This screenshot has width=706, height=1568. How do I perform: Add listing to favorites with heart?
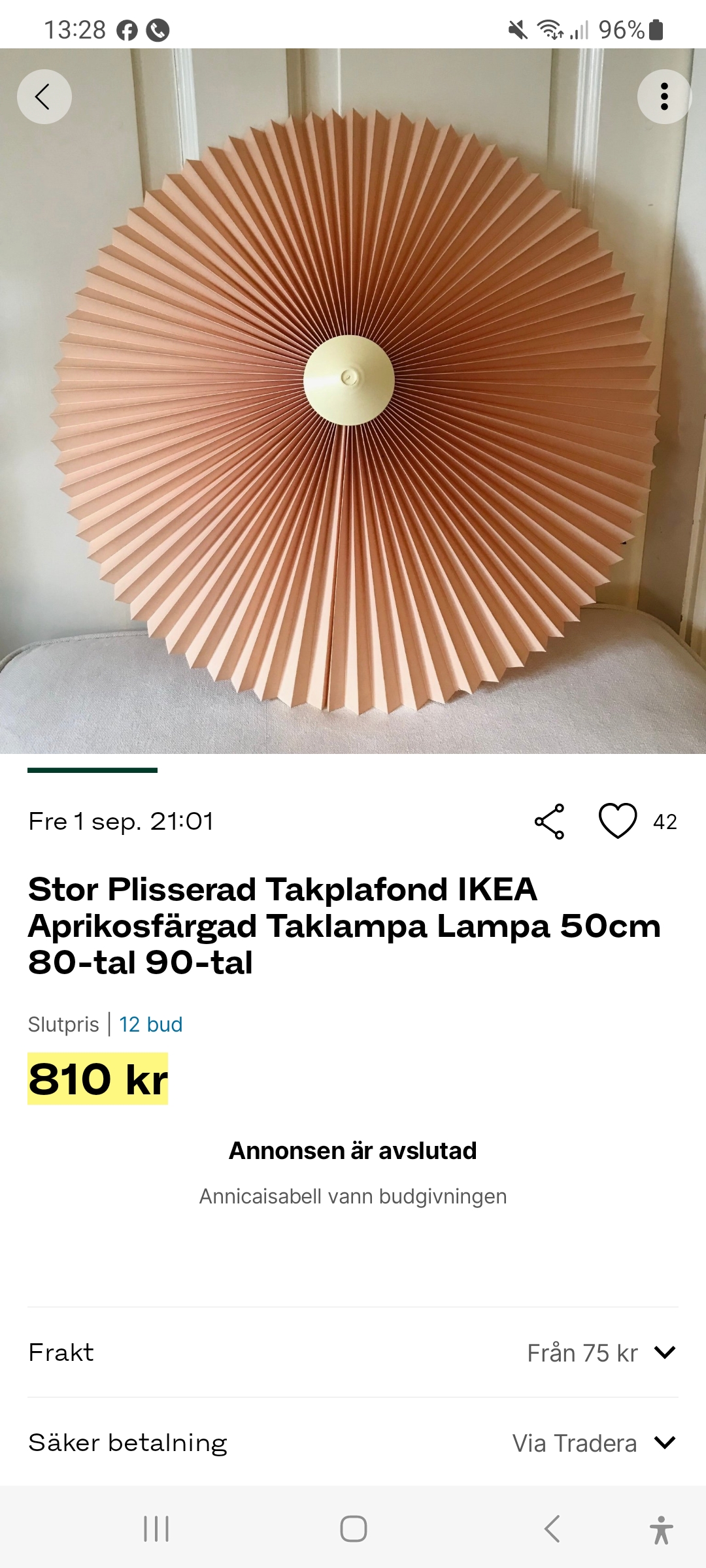pos(618,821)
